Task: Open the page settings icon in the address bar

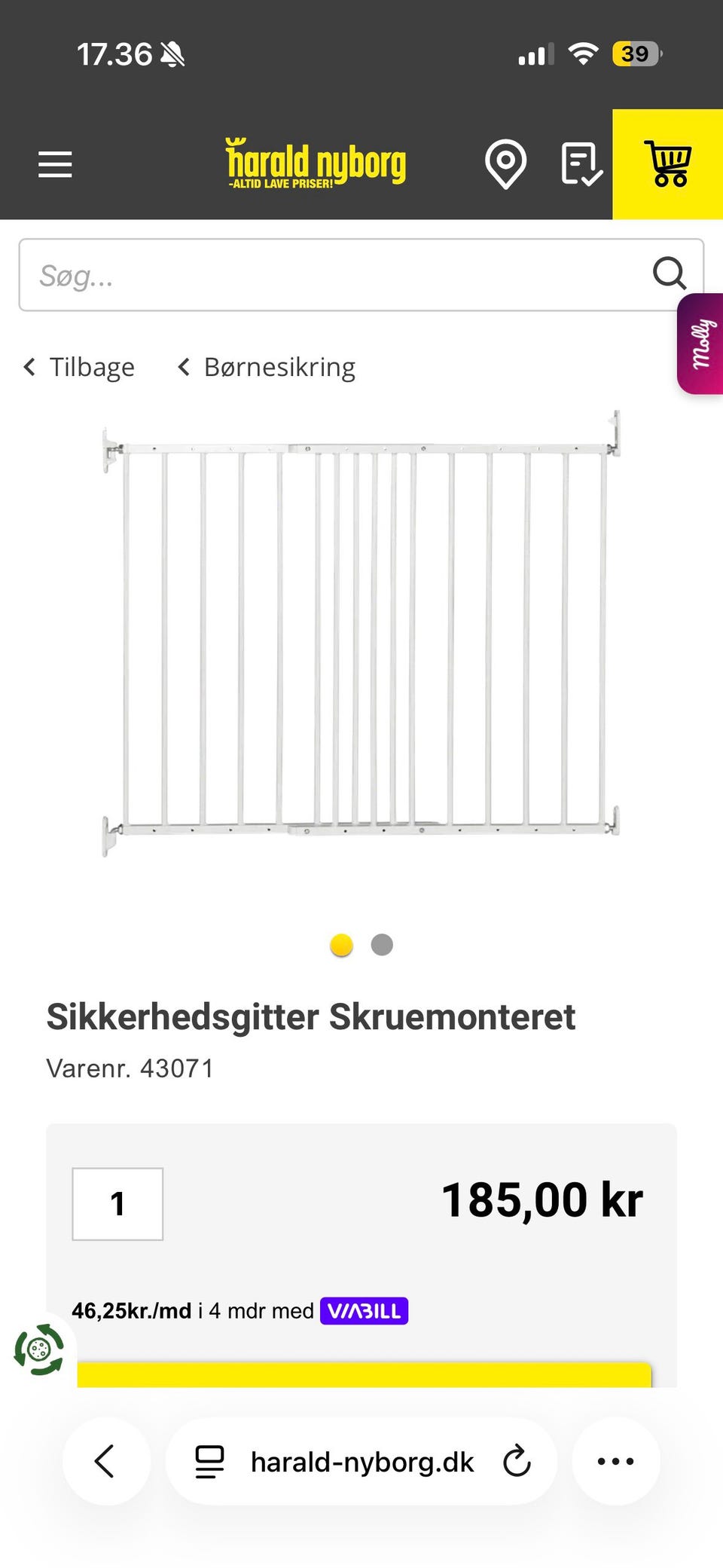Action: pos(209,1462)
